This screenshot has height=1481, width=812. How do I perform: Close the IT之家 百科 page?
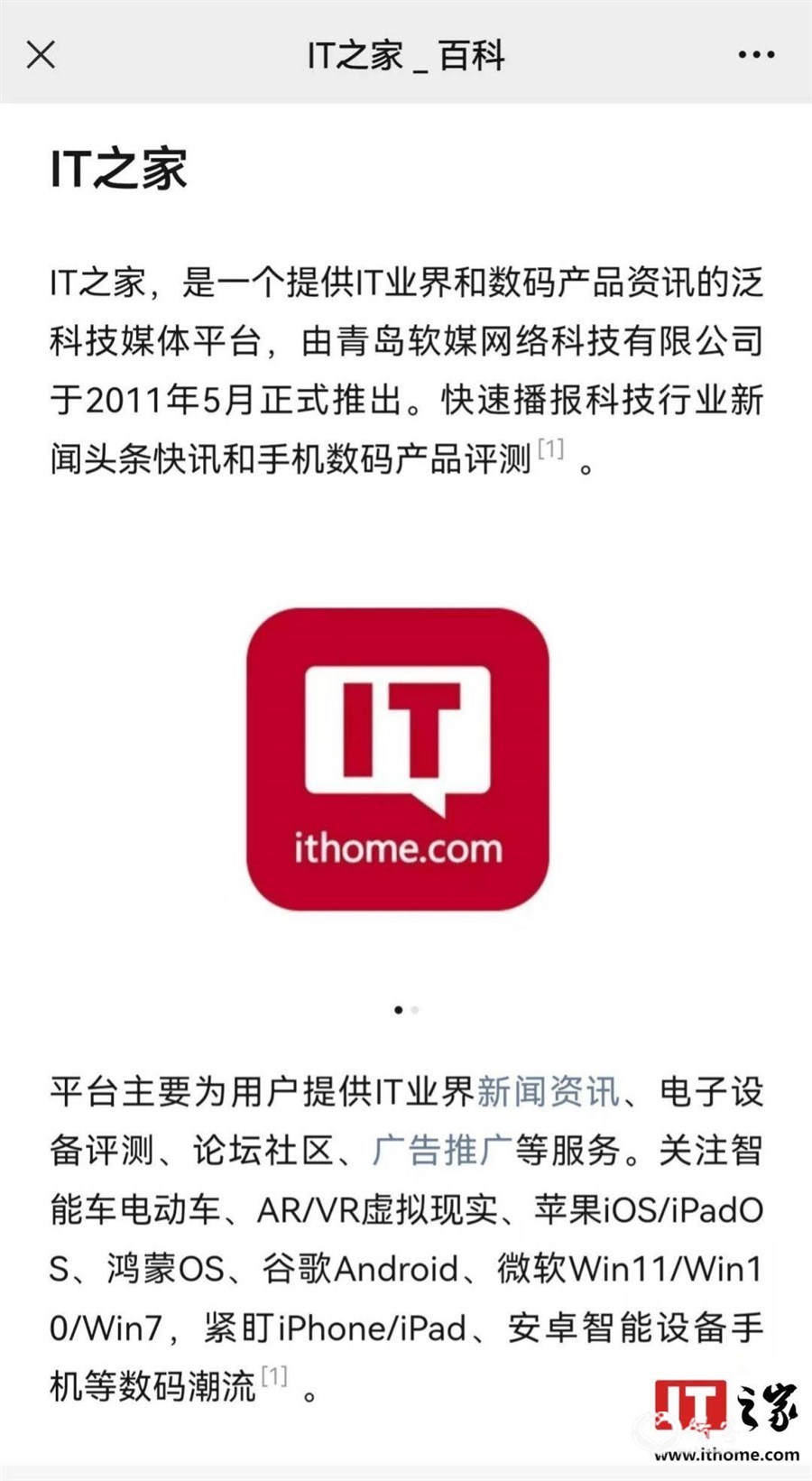(42, 55)
